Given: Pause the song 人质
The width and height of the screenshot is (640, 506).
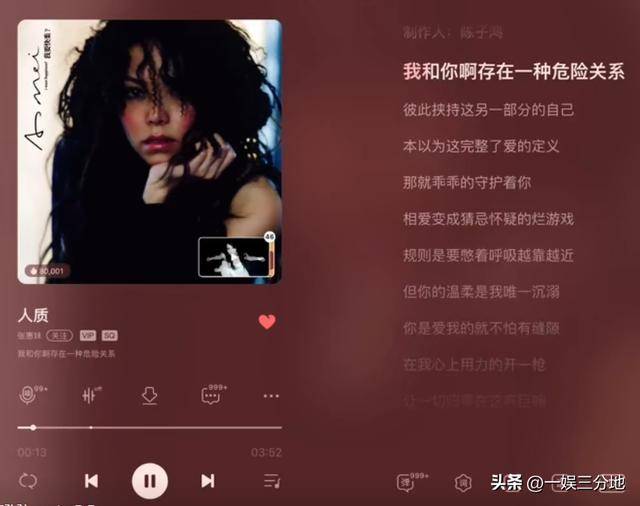Looking at the screenshot, I should [149, 481].
